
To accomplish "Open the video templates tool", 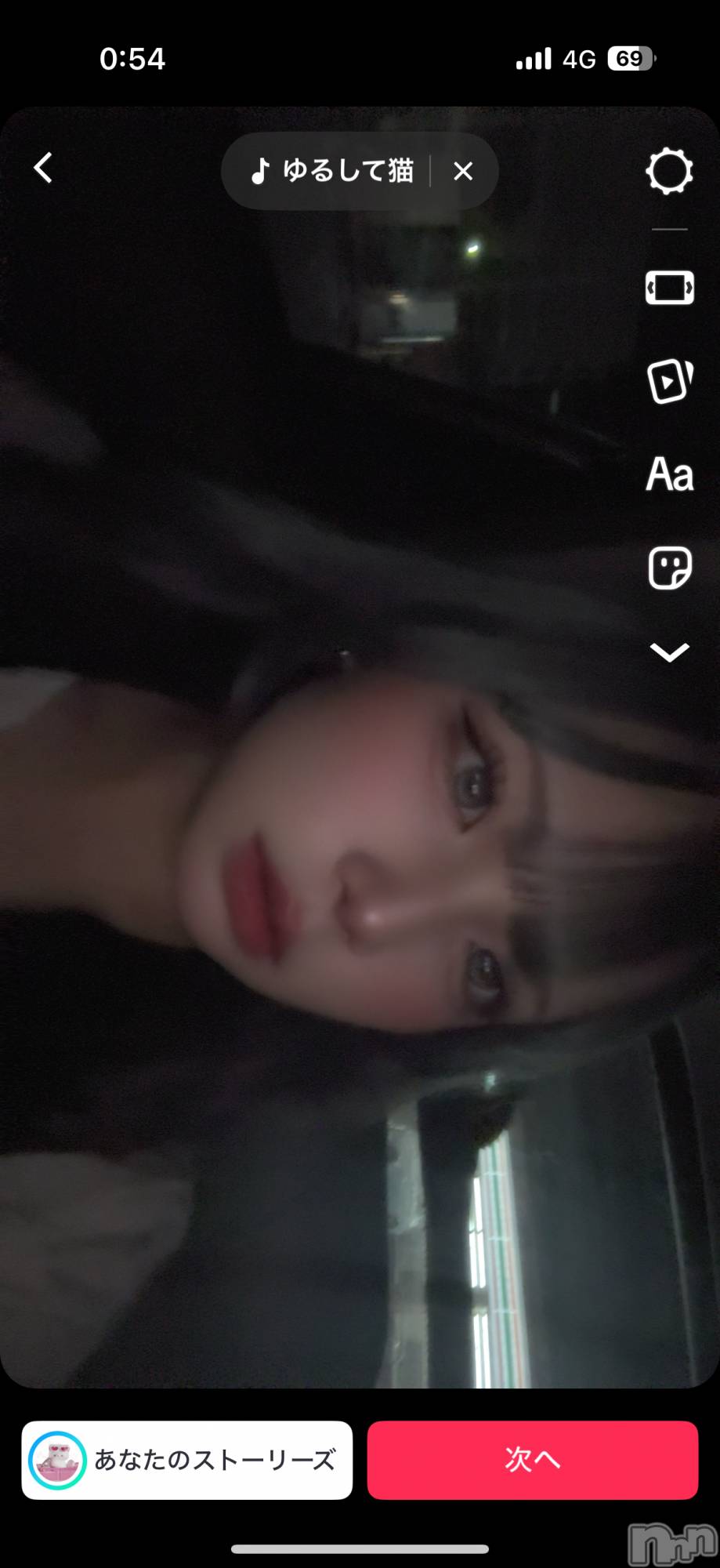I will click(x=669, y=382).
